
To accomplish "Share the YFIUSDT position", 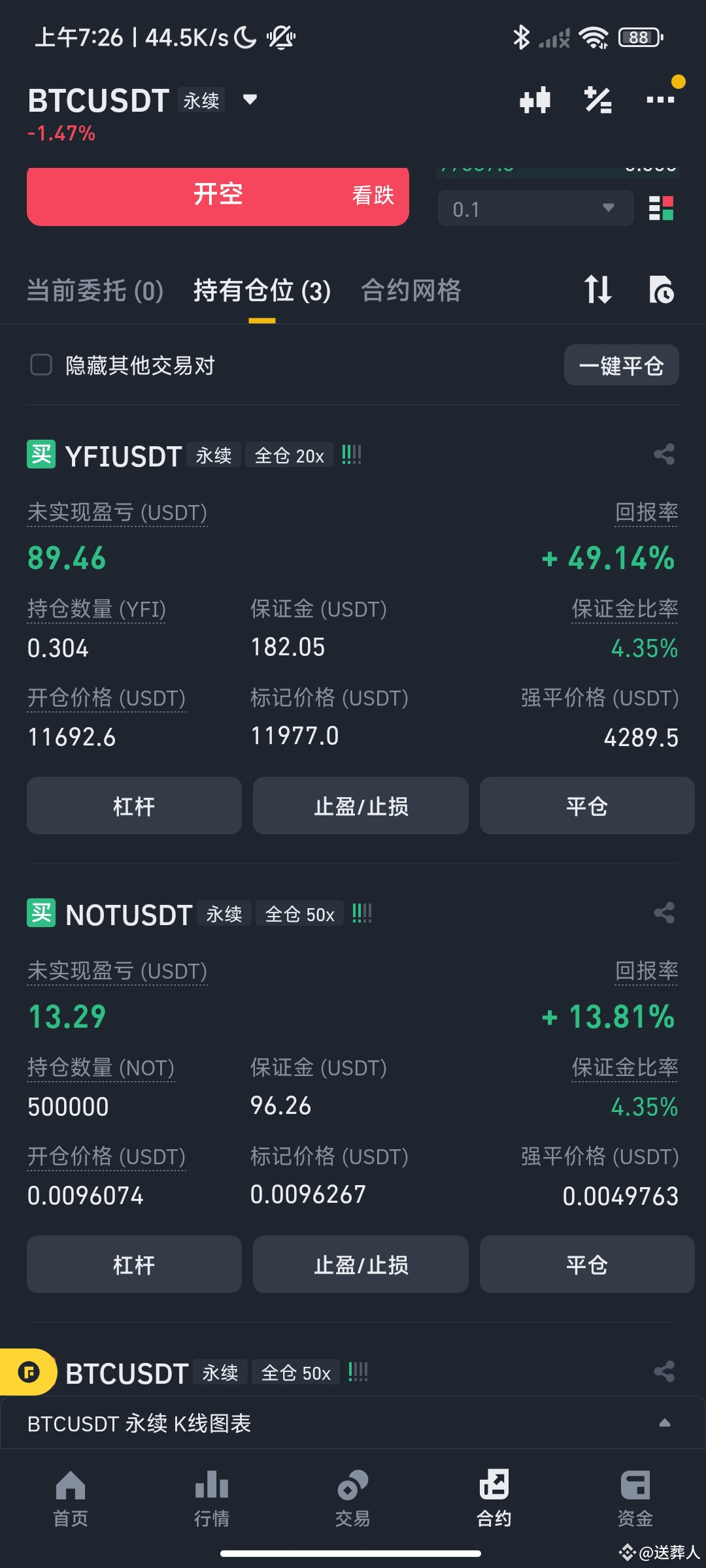I will [x=664, y=454].
